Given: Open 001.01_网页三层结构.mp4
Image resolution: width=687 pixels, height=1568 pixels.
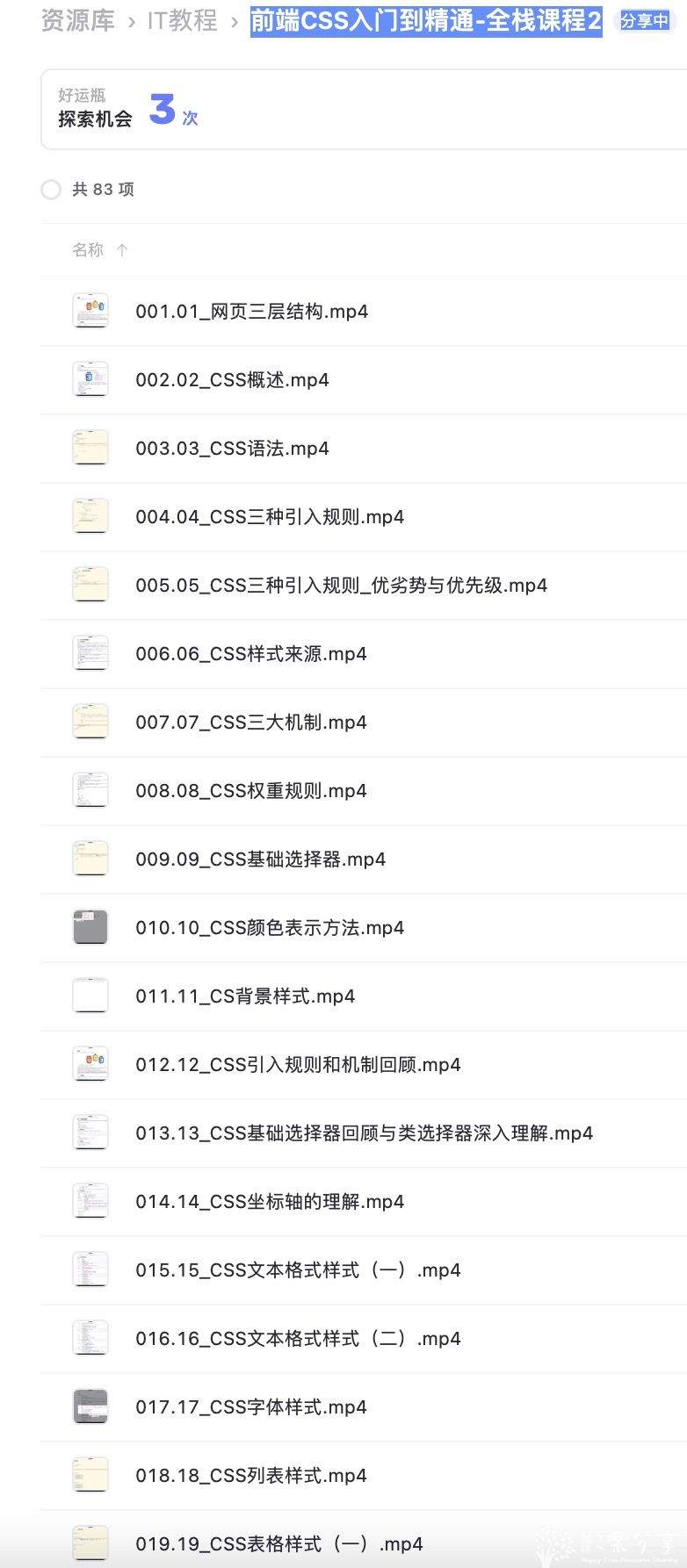Looking at the screenshot, I should [251, 312].
